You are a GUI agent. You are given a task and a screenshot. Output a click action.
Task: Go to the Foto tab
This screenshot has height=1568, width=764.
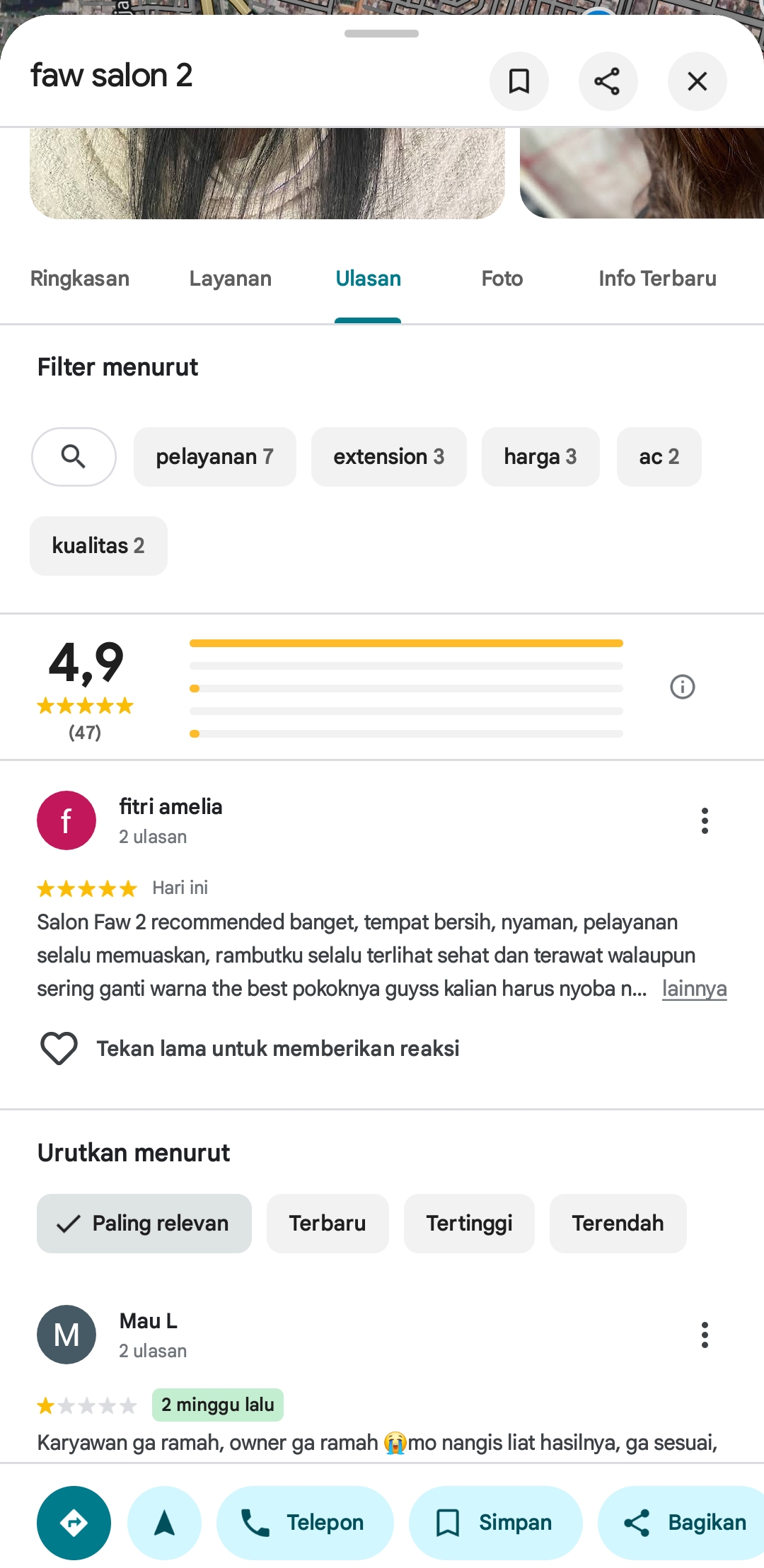502,279
